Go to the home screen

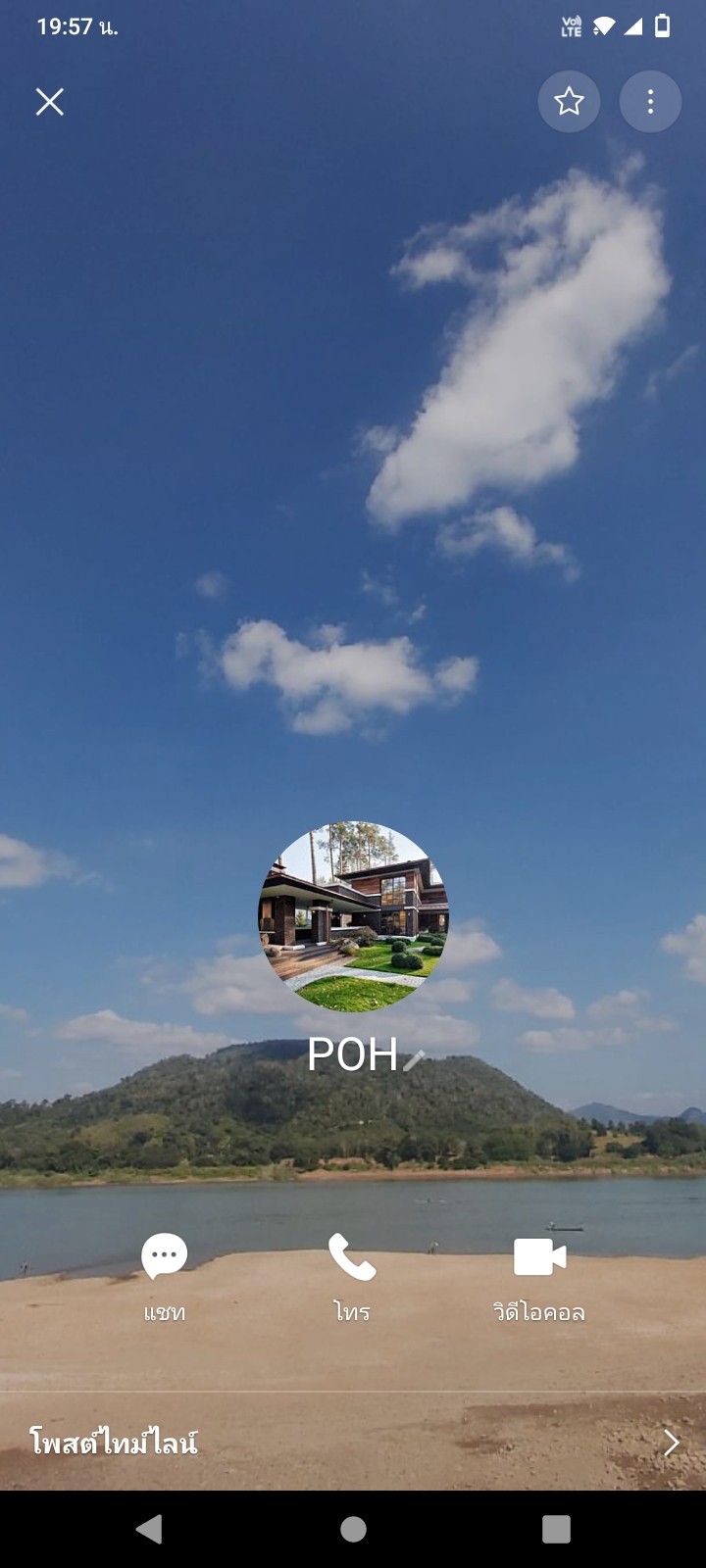pos(353,1529)
